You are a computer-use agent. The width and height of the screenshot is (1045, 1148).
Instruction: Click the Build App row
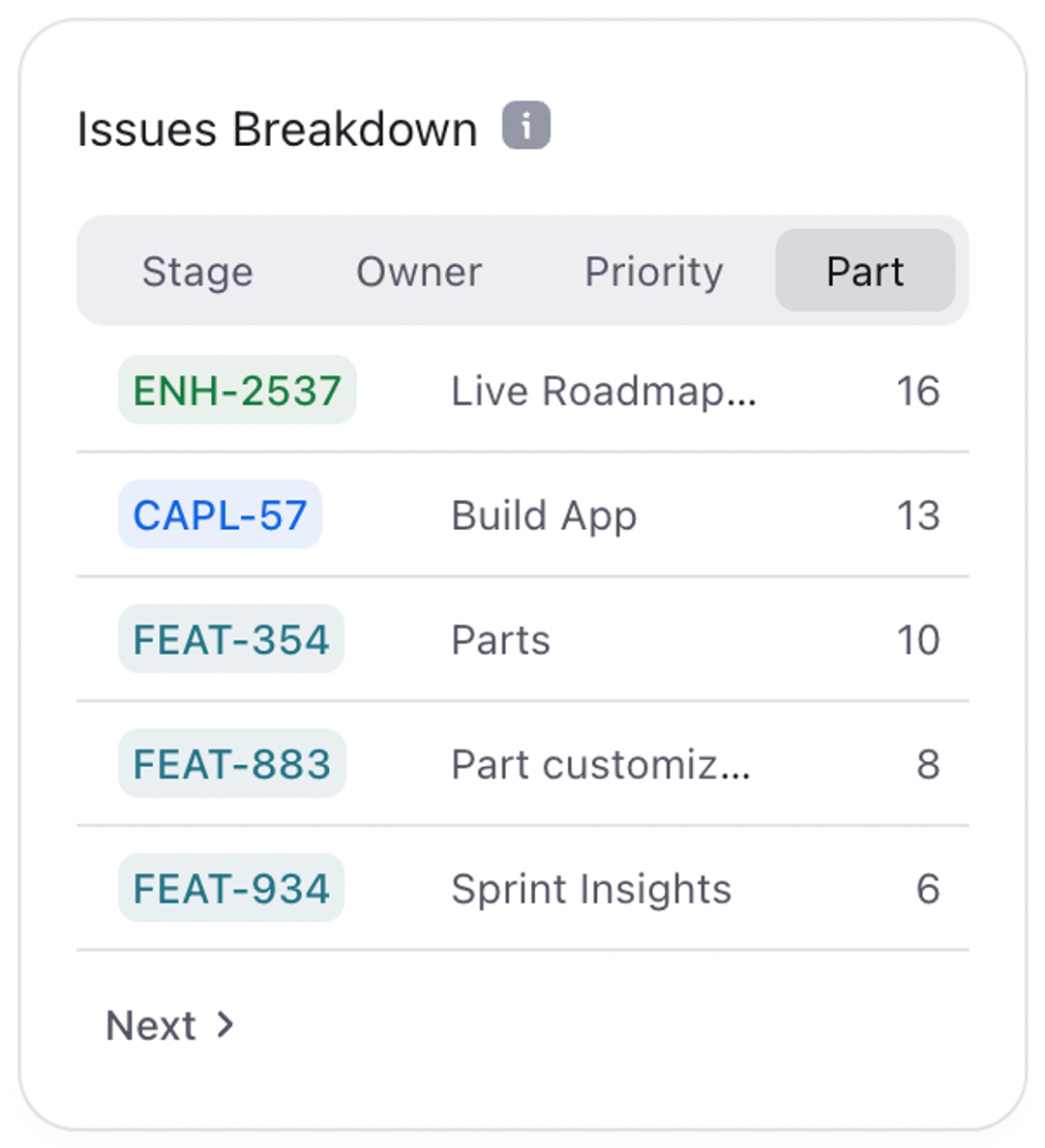click(x=544, y=515)
